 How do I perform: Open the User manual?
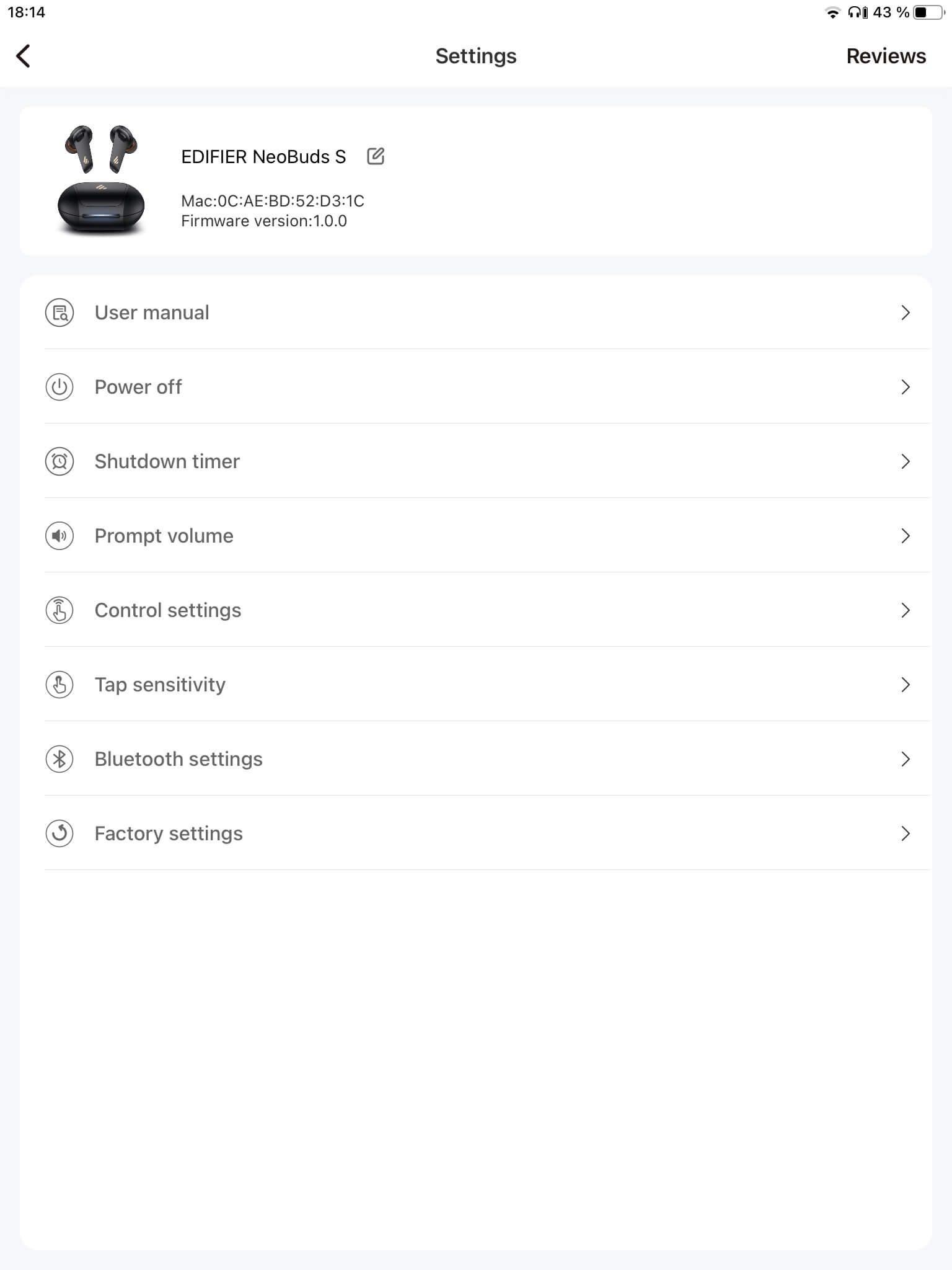(476, 313)
